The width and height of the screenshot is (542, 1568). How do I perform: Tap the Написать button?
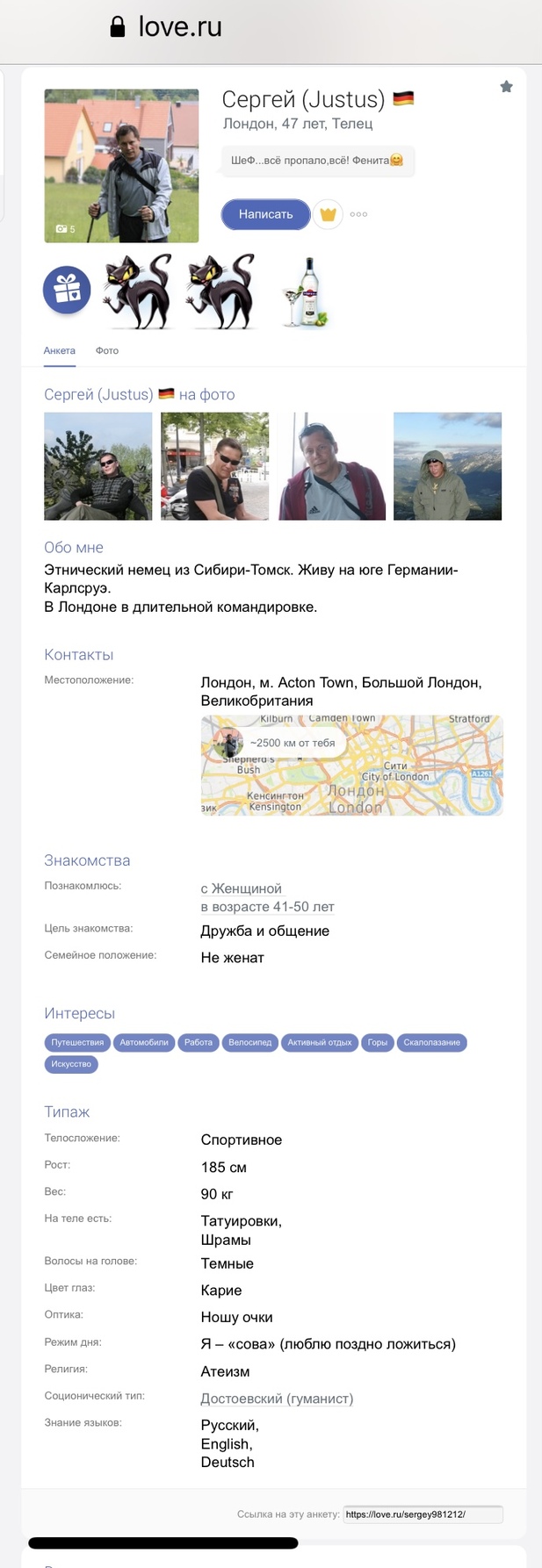coord(265,214)
